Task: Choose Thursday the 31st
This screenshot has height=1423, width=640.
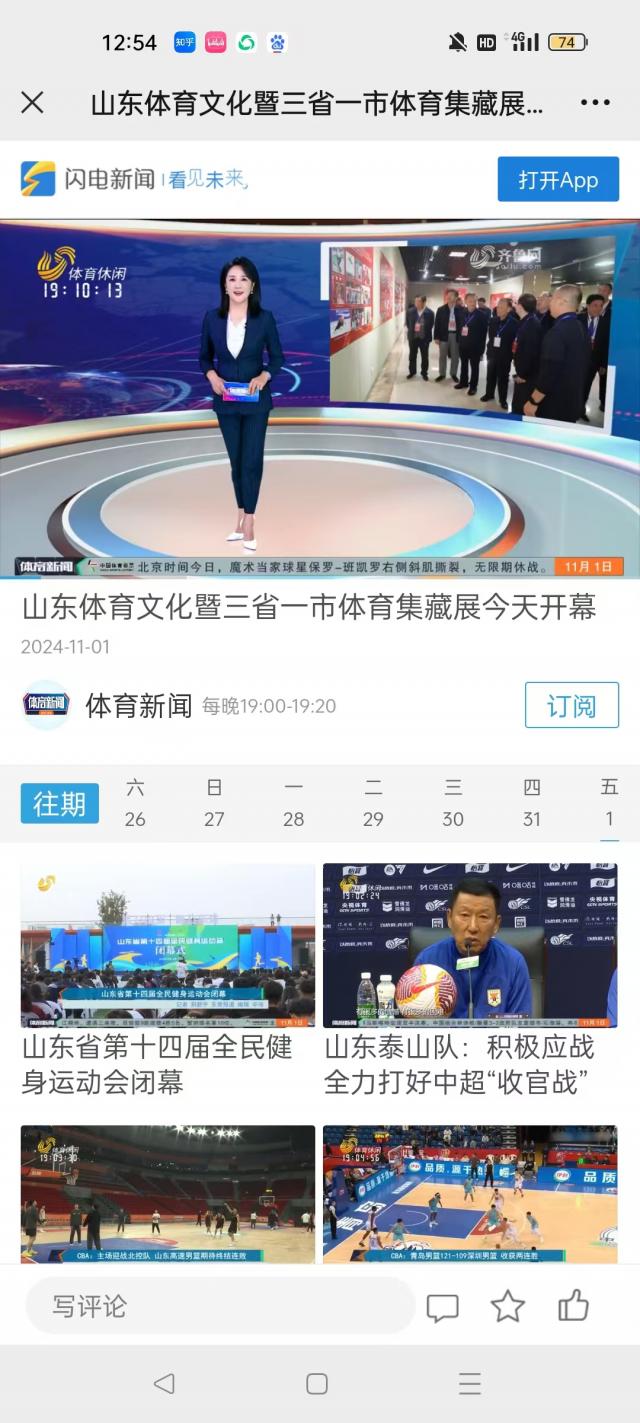Action: coord(532,803)
